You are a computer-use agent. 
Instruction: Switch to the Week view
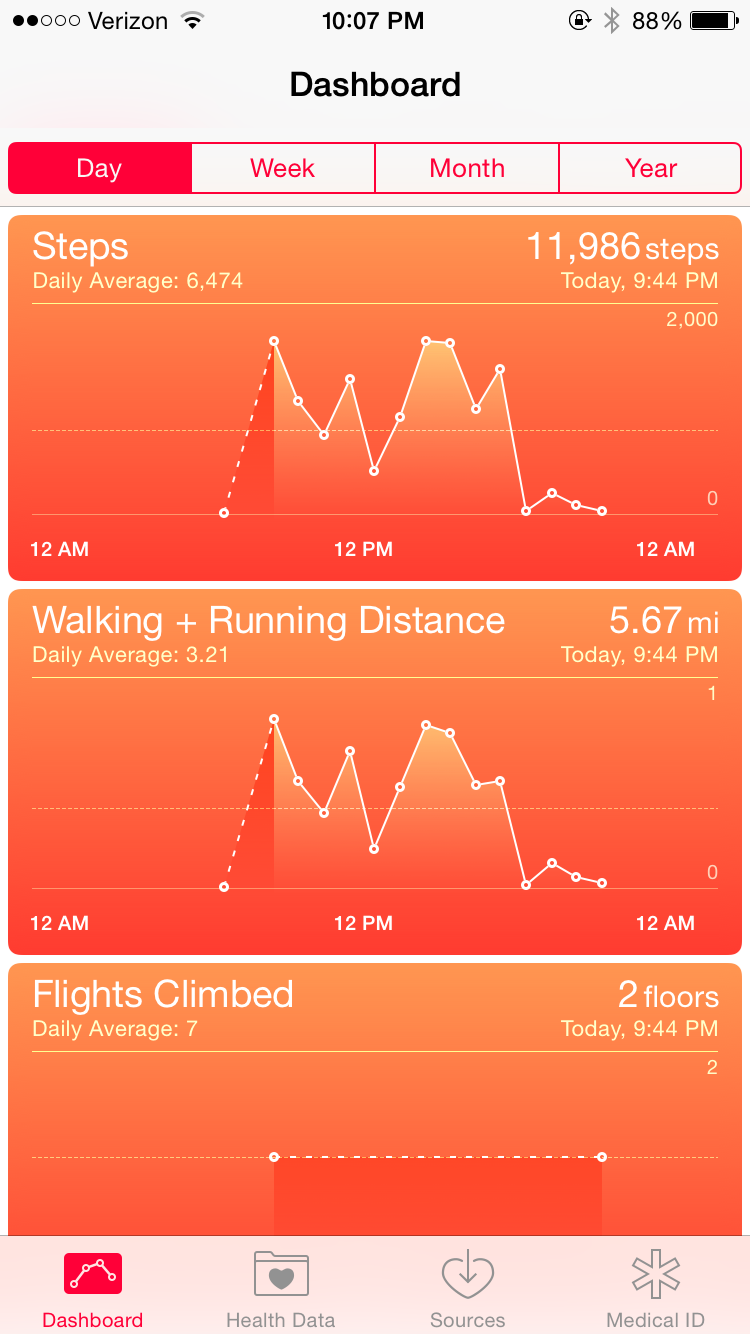(283, 168)
